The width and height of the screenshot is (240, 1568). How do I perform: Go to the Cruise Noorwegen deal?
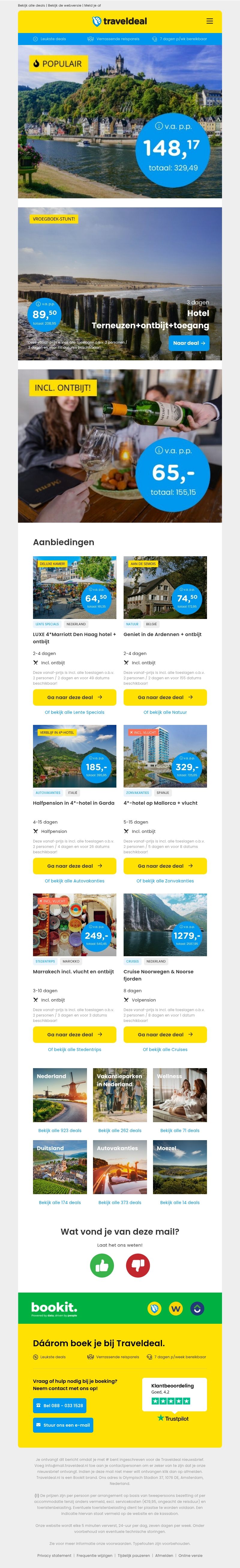click(x=165, y=1035)
